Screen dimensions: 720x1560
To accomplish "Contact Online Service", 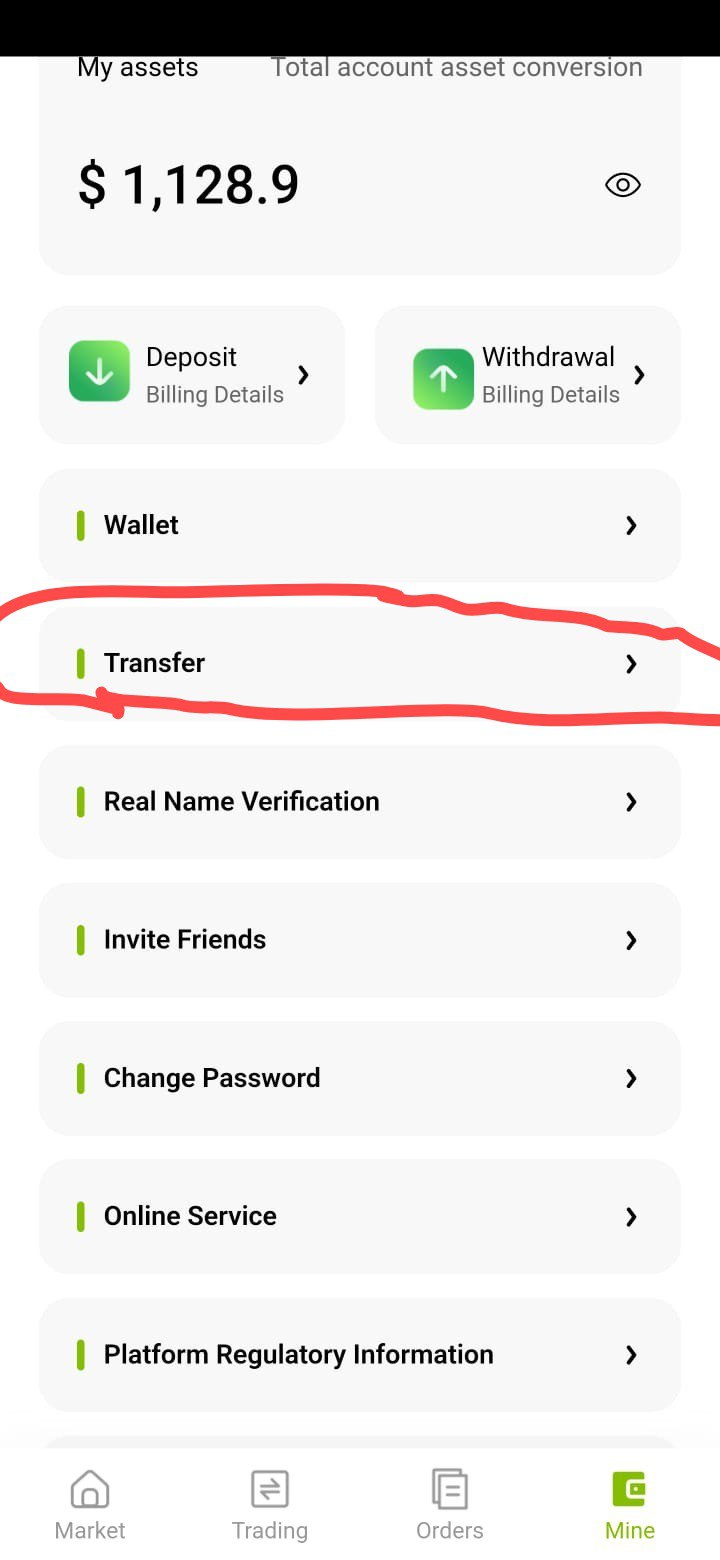I will (360, 1216).
